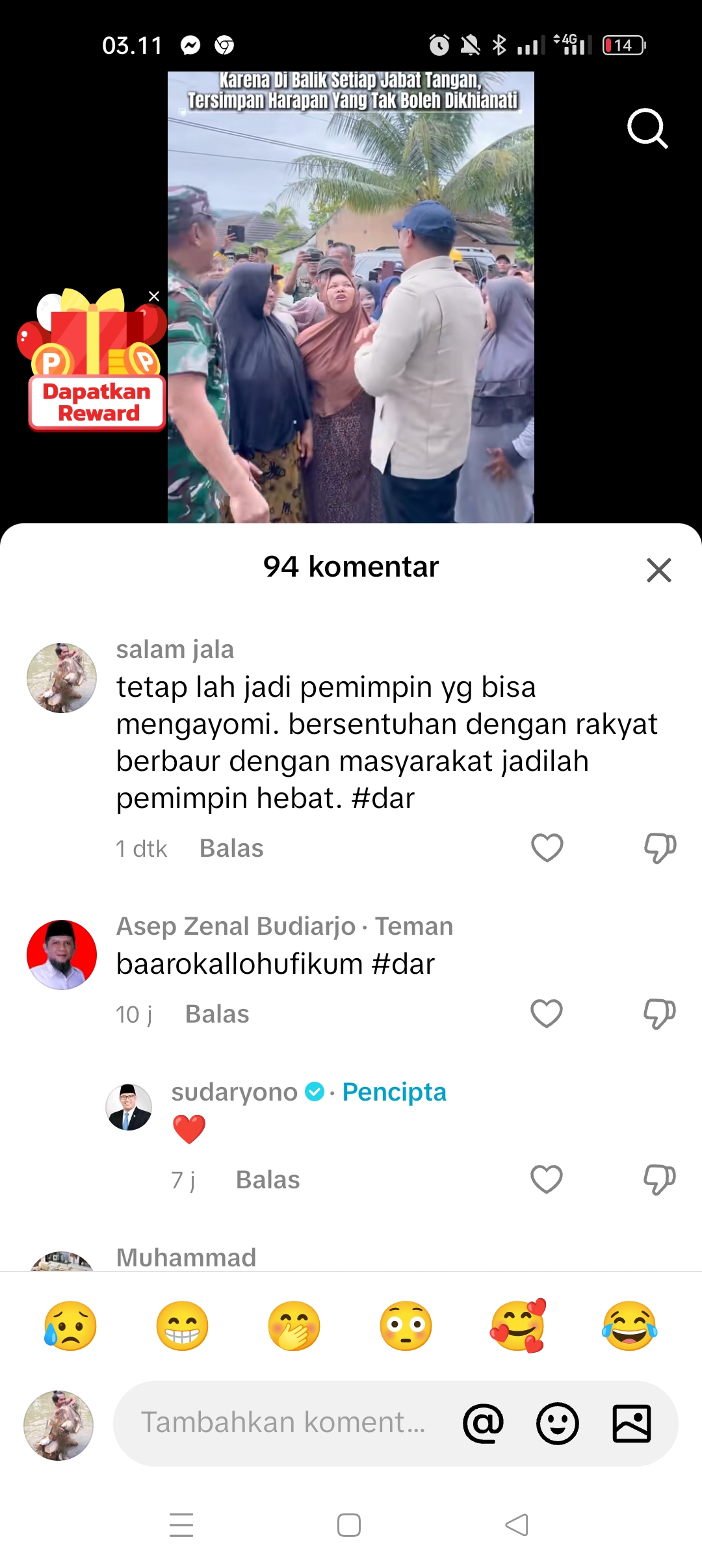Screen dimensions: 702x1568
Task: Dislike salam jala's comment
Action: 660,848
